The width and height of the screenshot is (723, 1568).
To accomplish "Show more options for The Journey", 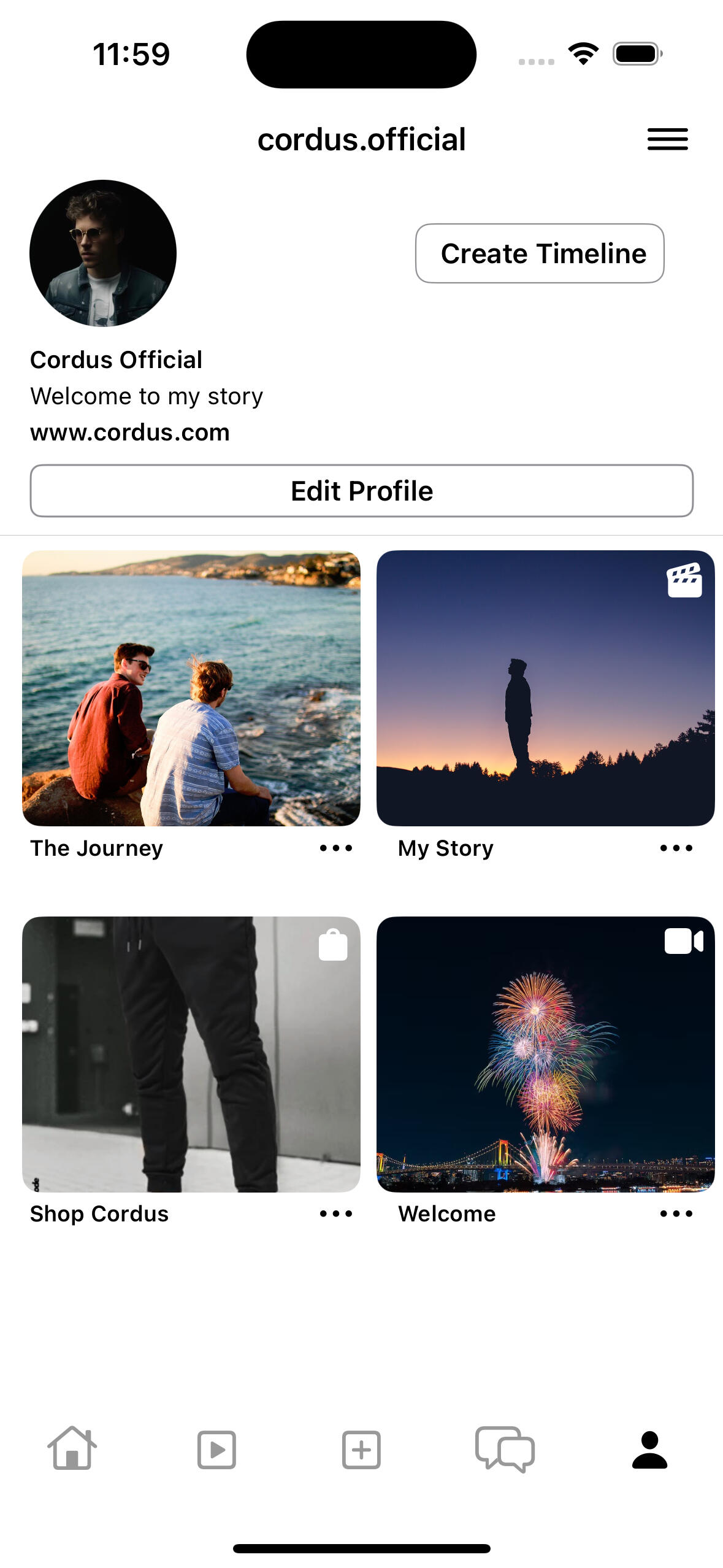I will pyautogui.click(x=336, y=848).
